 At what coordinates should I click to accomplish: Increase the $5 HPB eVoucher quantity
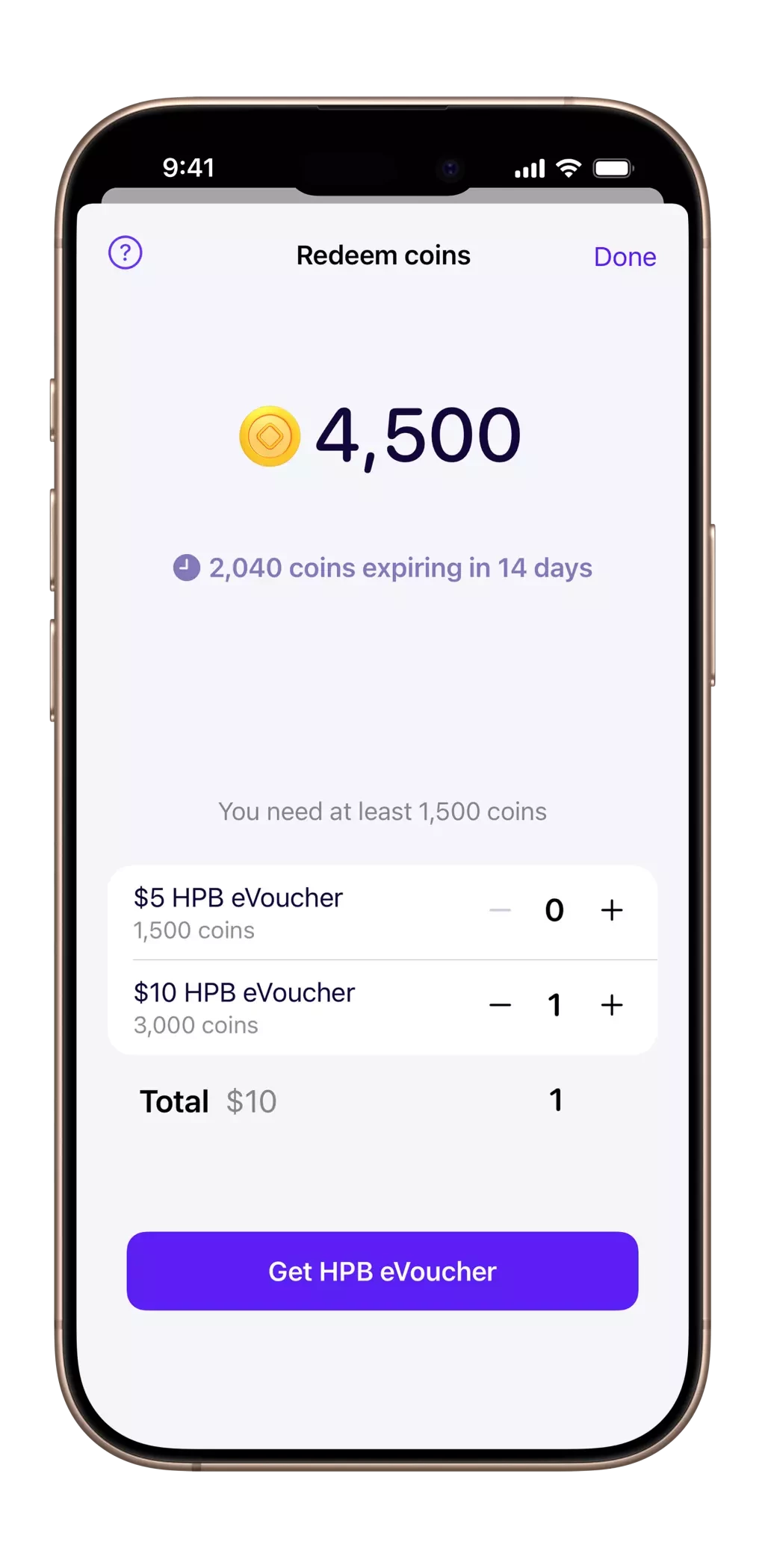pos(612,910)
